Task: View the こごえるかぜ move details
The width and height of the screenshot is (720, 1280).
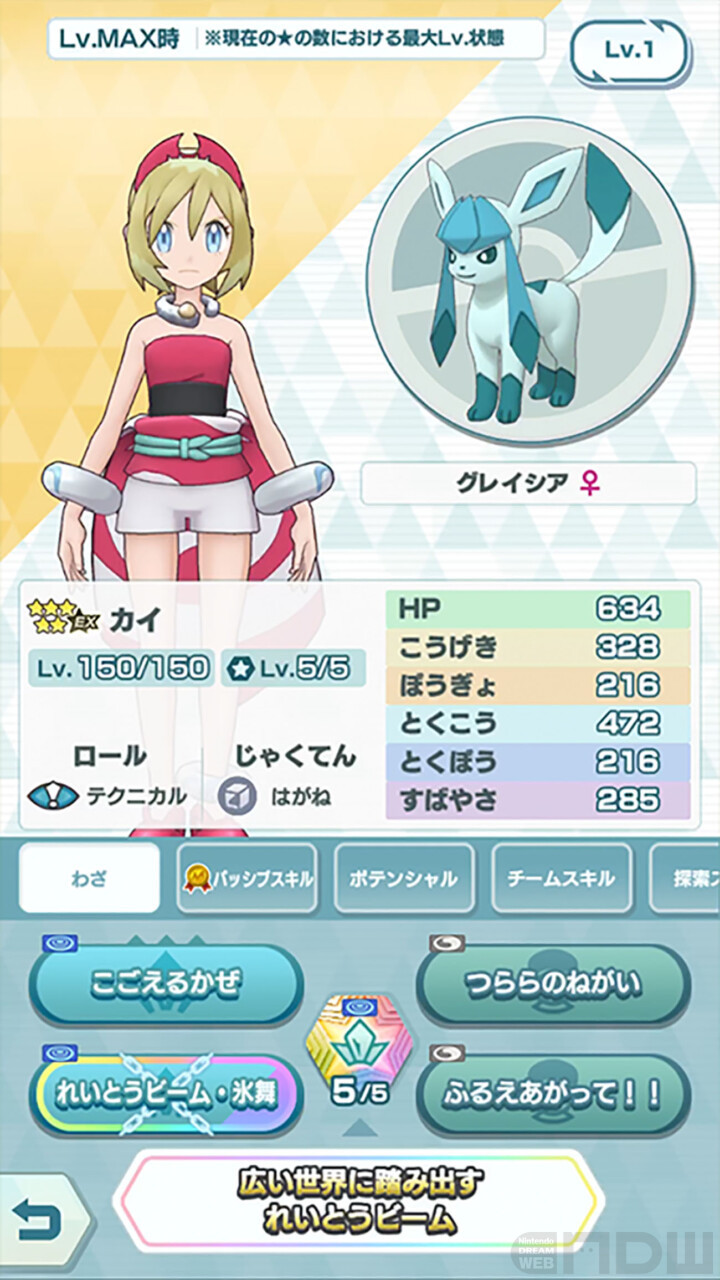Action: pyautogui.click(x=165, y=984)
